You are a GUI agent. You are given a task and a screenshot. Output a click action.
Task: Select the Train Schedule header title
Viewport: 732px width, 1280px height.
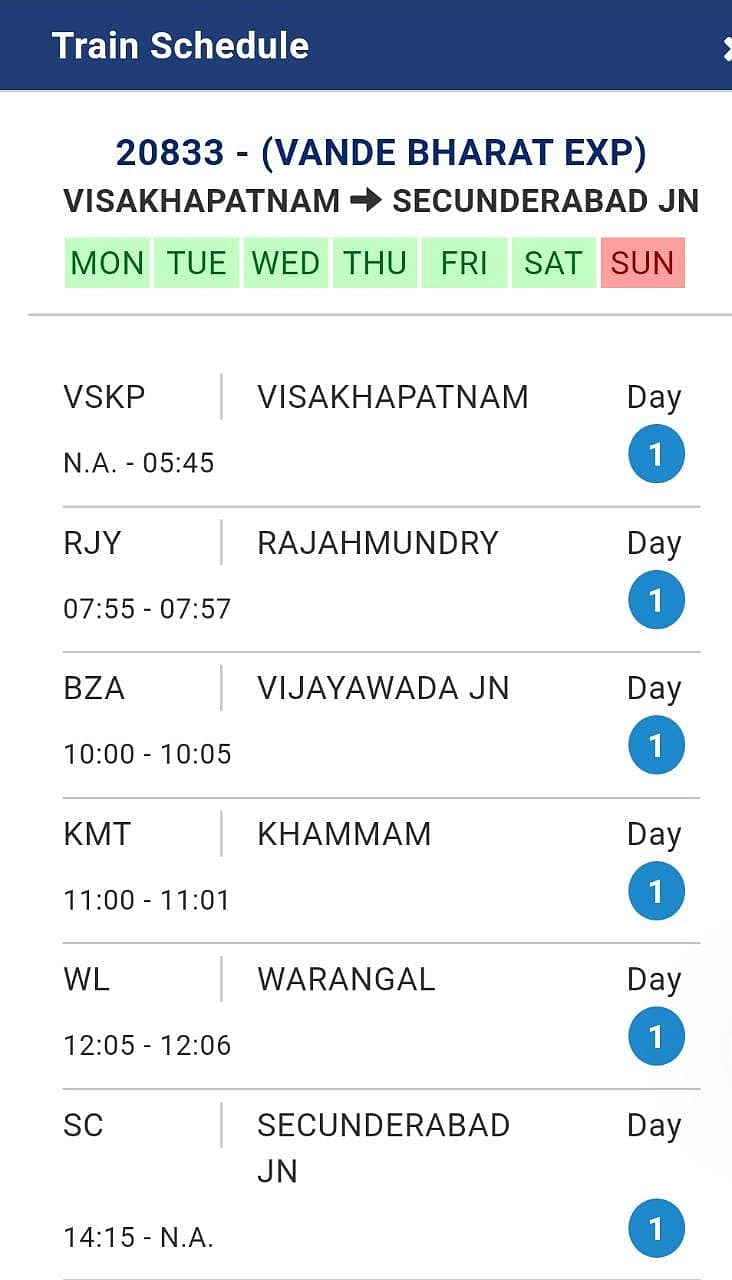pos(179,45)
